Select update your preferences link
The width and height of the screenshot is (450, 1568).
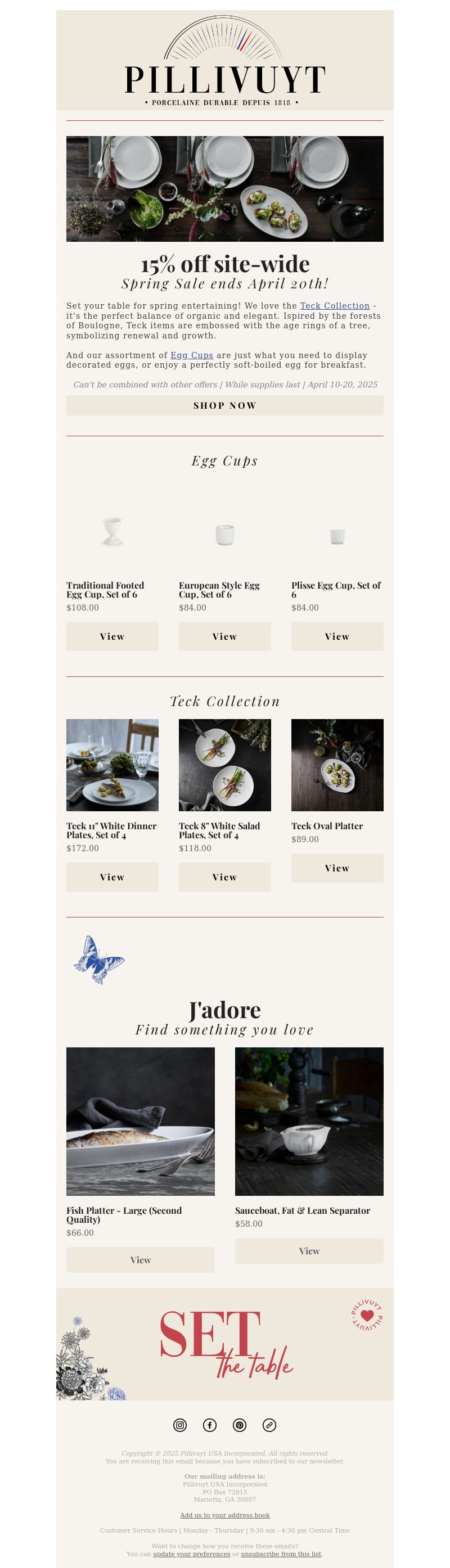pos(191,1553)
